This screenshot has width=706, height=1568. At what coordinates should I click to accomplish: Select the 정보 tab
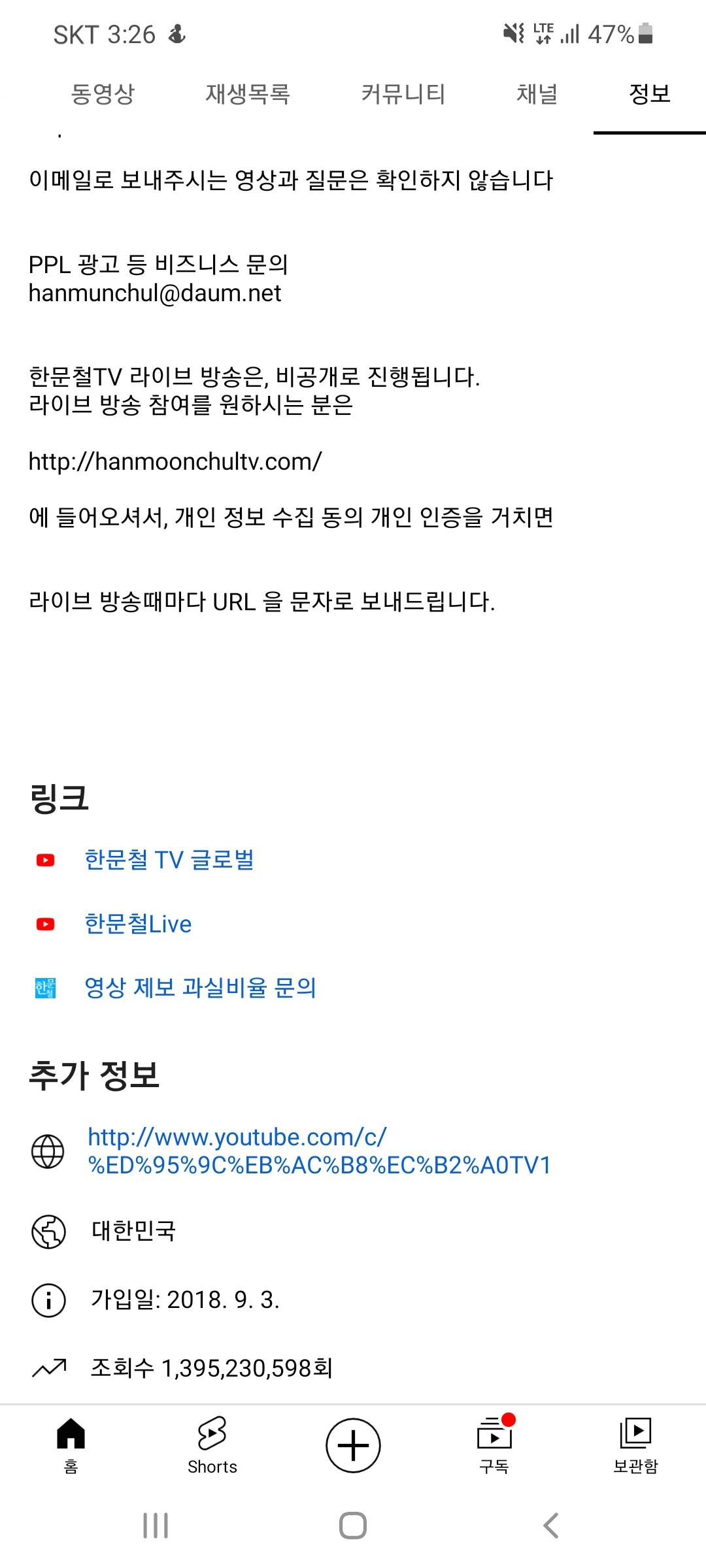tap(649, 94)
